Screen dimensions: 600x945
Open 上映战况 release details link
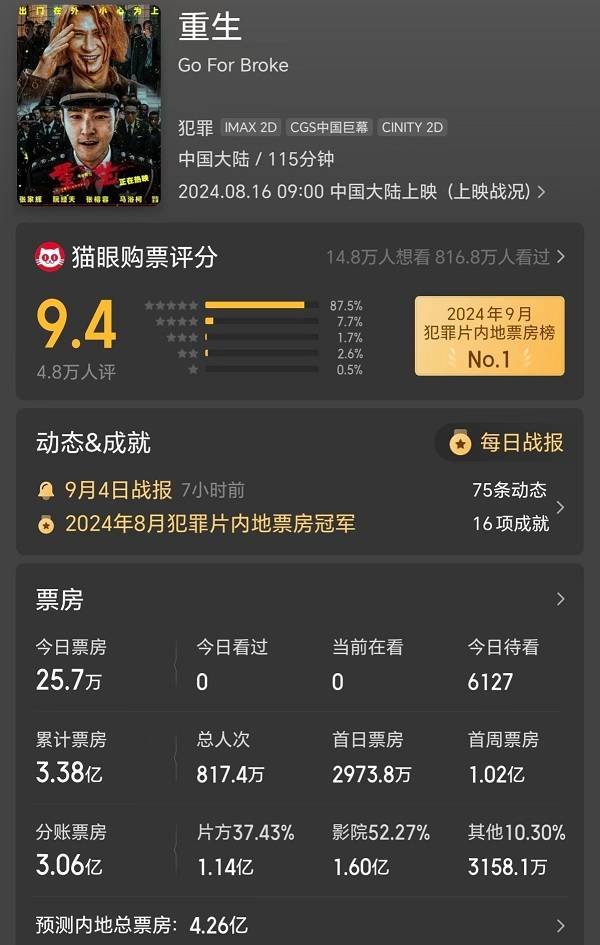(x=497, y=192)
